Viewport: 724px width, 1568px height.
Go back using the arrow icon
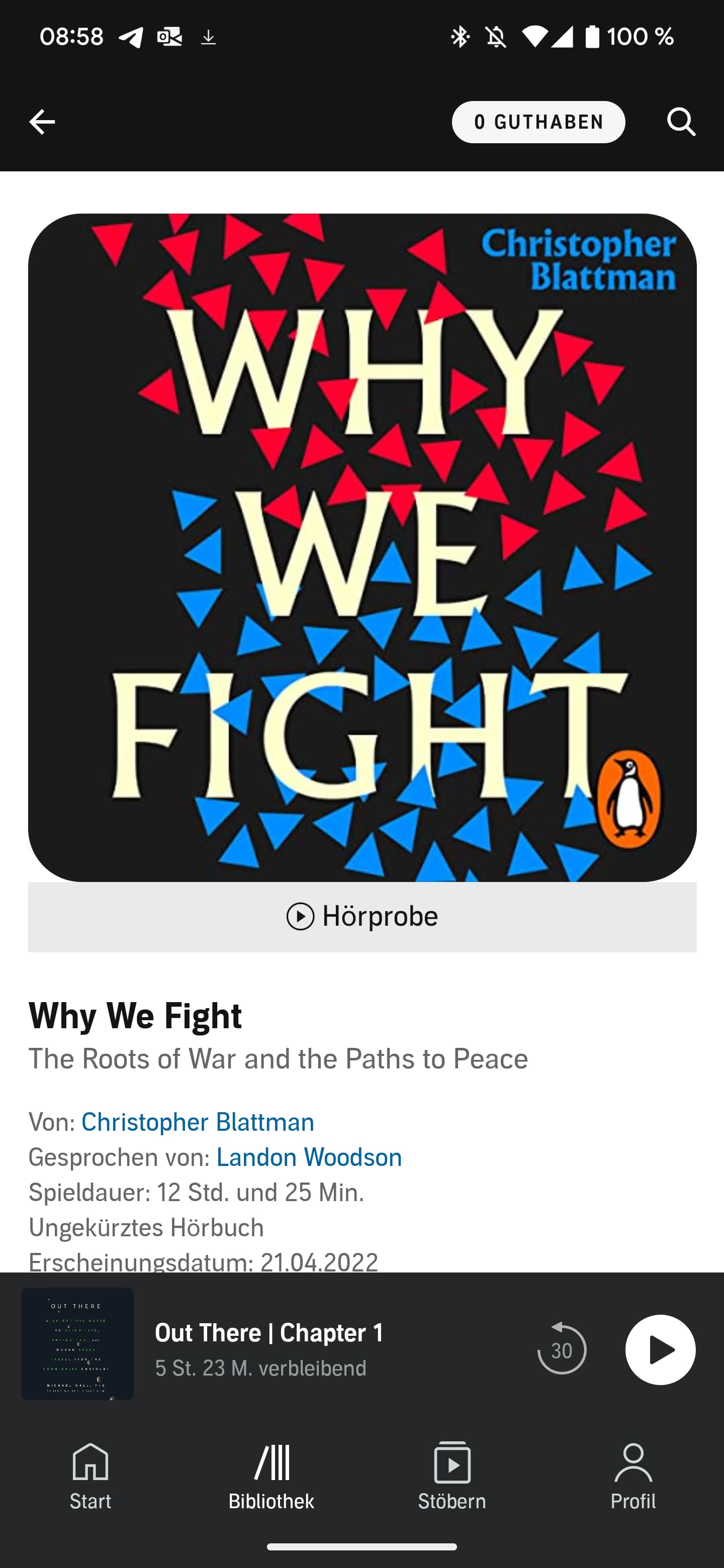point(42,122)
